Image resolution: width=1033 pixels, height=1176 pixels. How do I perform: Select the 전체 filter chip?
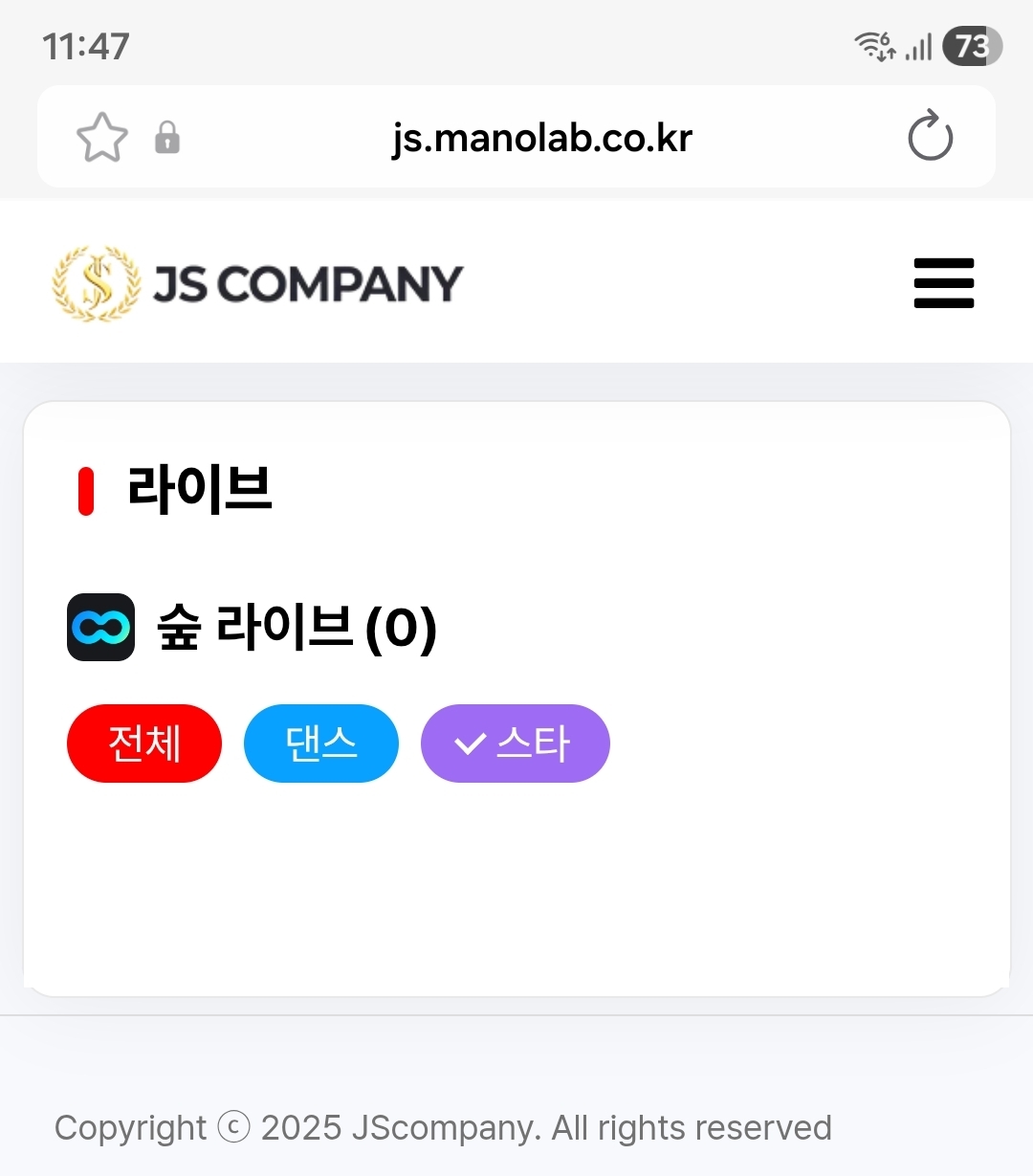144,743
